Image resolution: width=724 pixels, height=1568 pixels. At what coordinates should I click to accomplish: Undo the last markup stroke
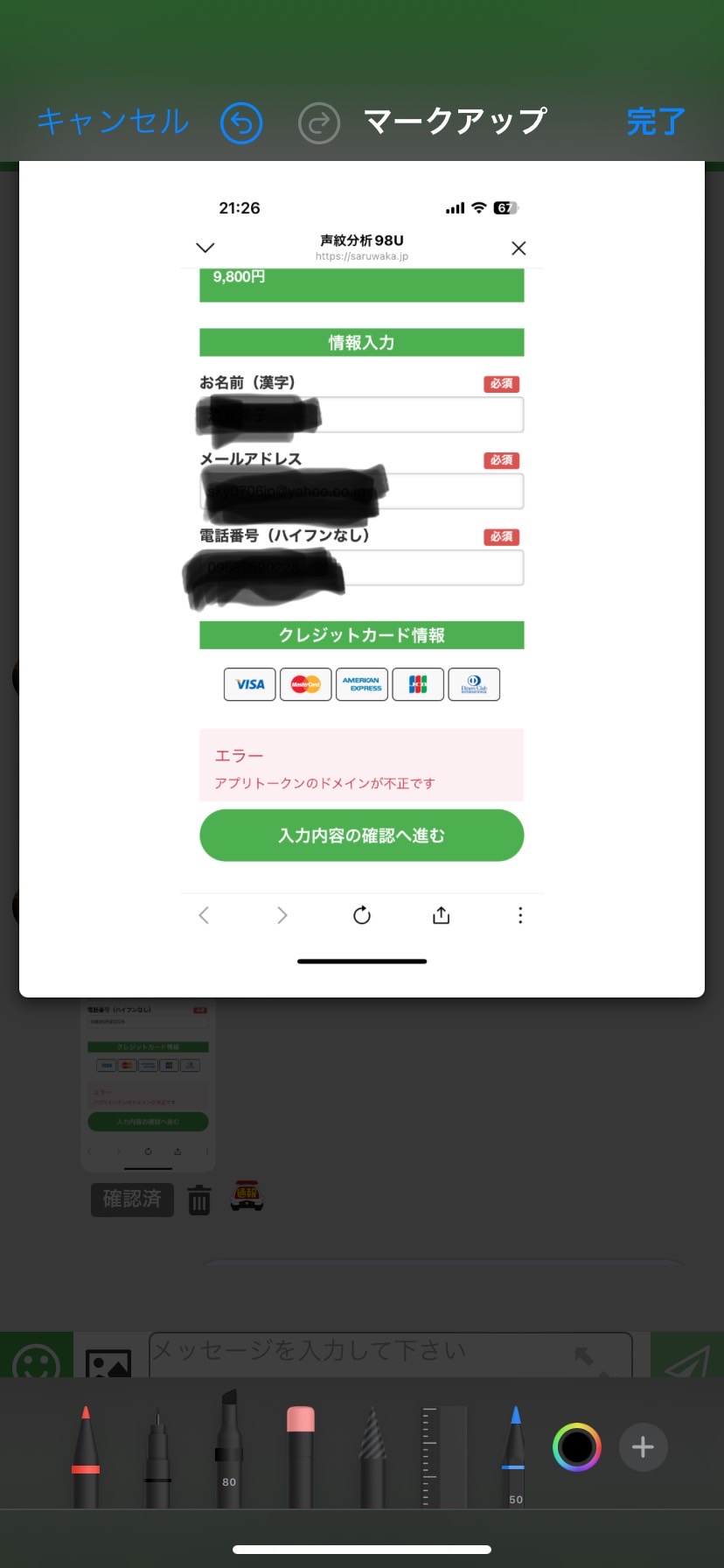click(x=241, y=123)
